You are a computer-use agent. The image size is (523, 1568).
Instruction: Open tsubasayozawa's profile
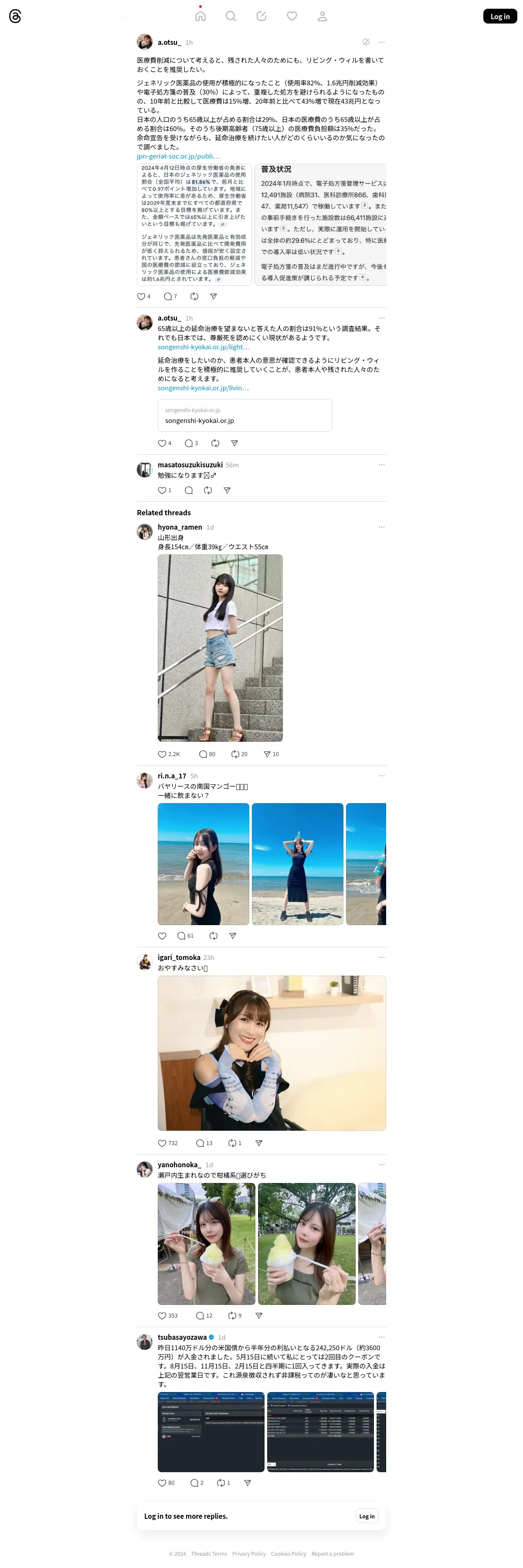tap(181, 1337)
